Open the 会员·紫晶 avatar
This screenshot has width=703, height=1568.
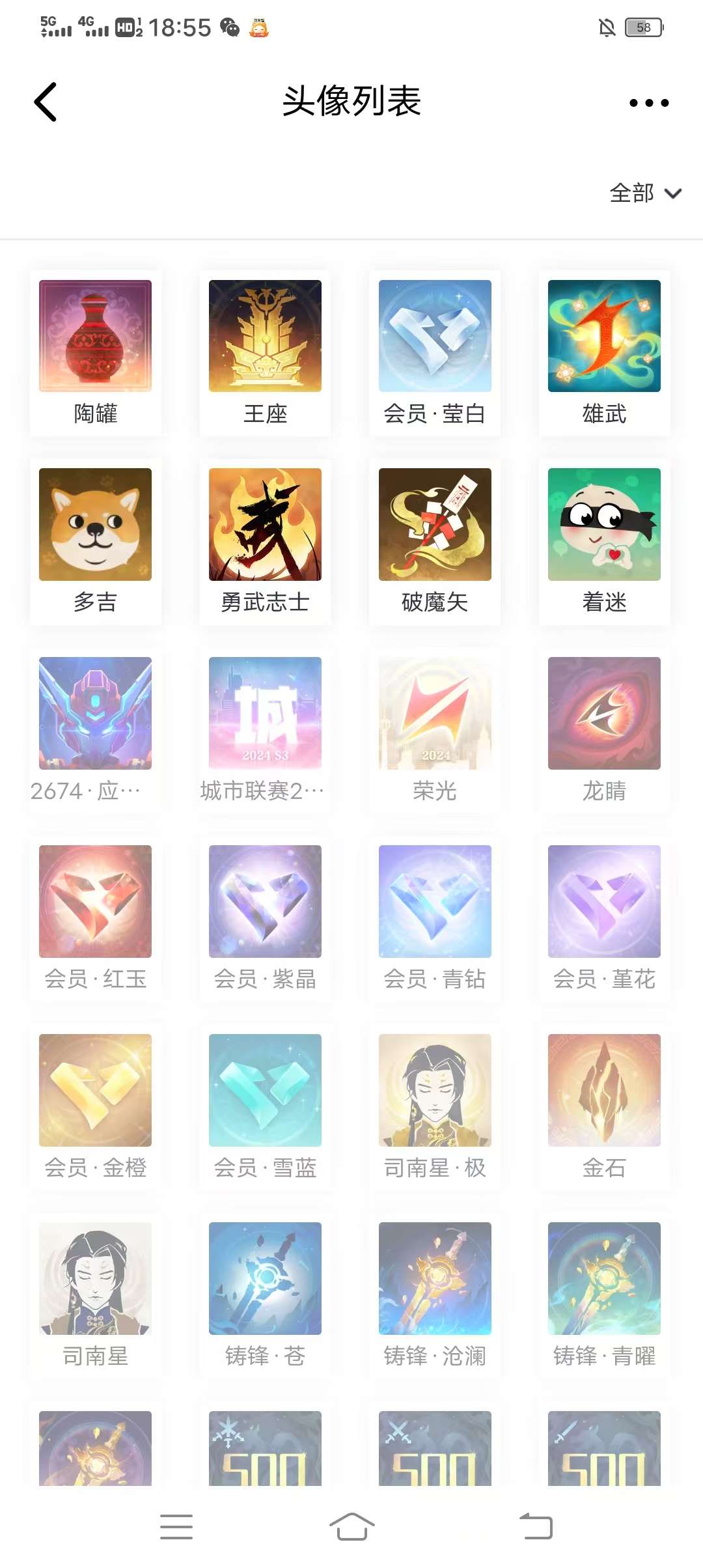click(265, 902)
